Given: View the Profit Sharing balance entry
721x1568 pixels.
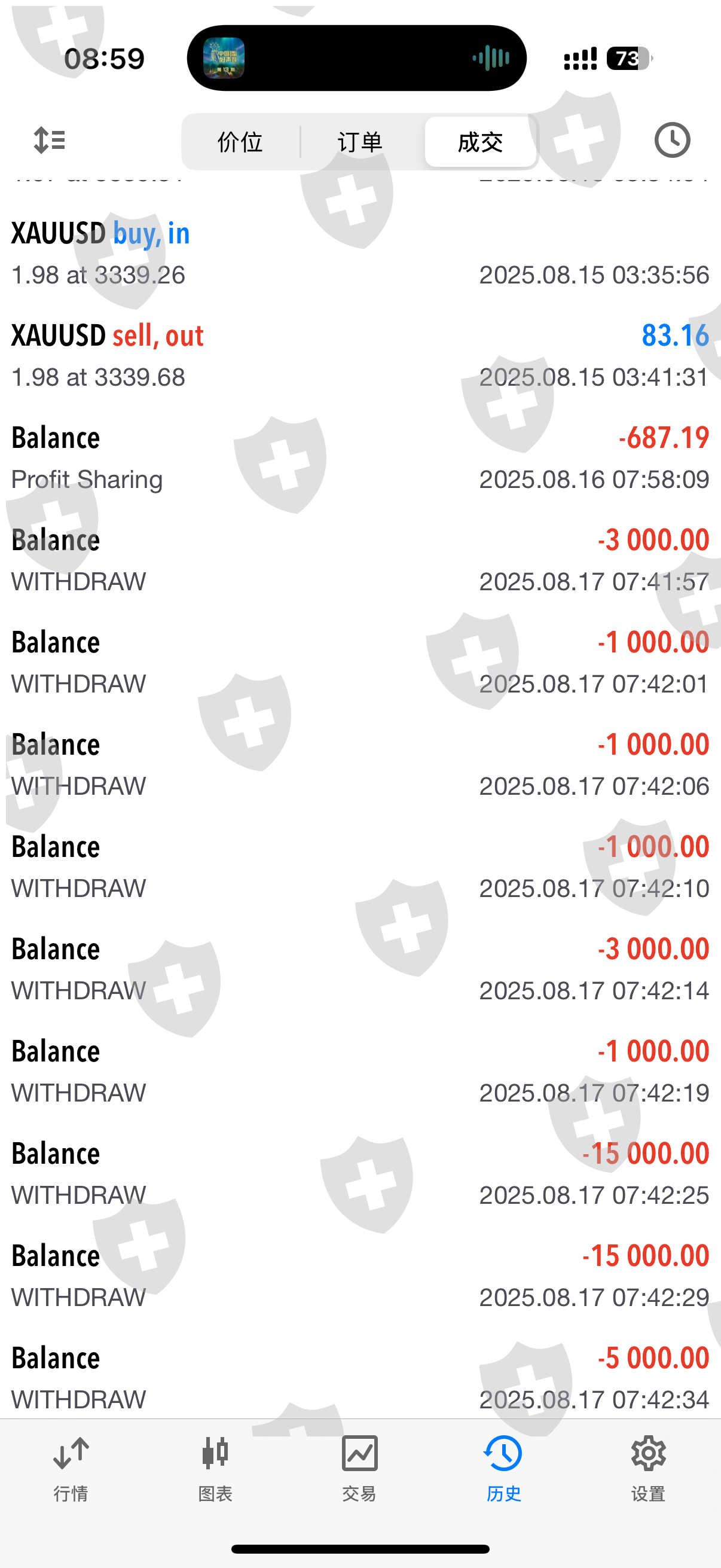Looking at the screenshot, I should point(360,458).
